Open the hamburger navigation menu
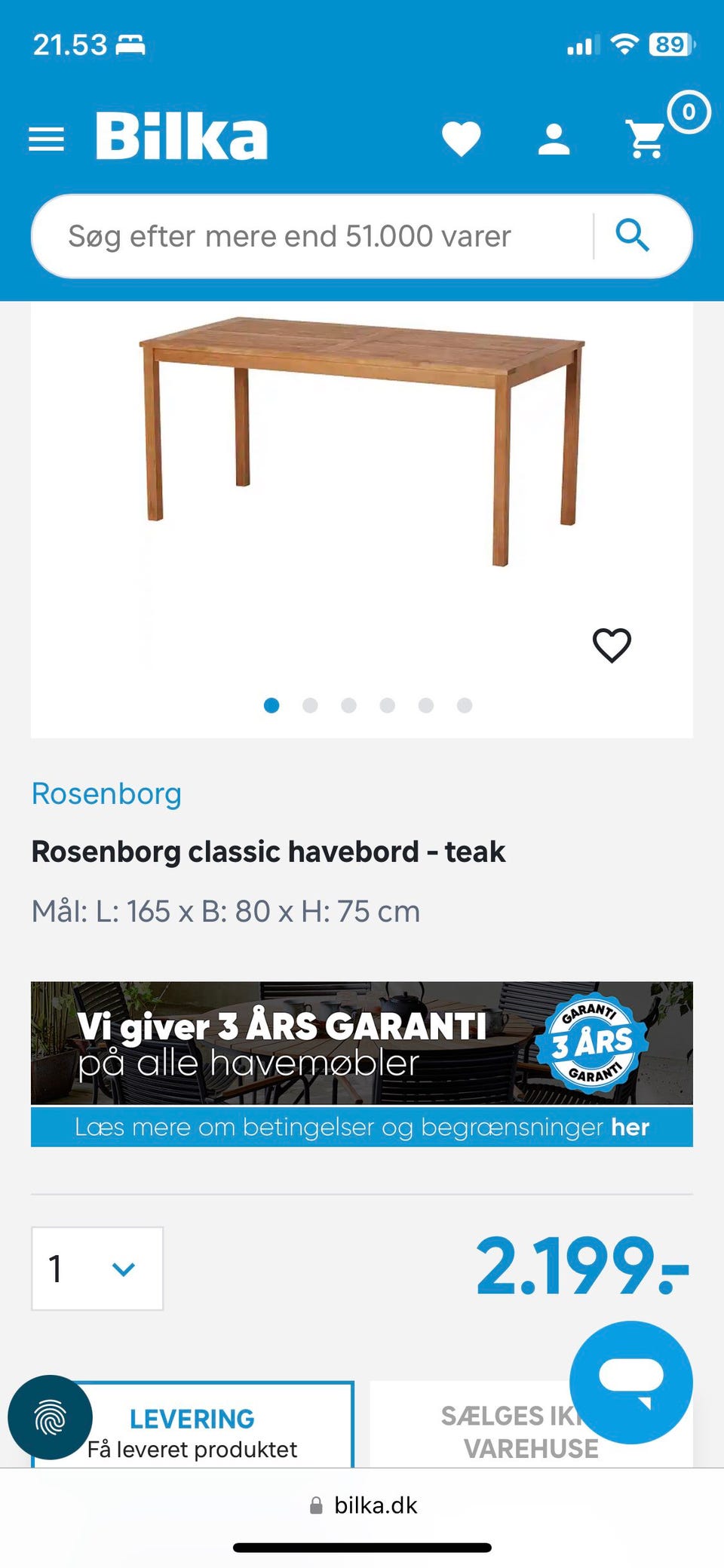This screenshot has height=1568, width=724. pos(45,136)
